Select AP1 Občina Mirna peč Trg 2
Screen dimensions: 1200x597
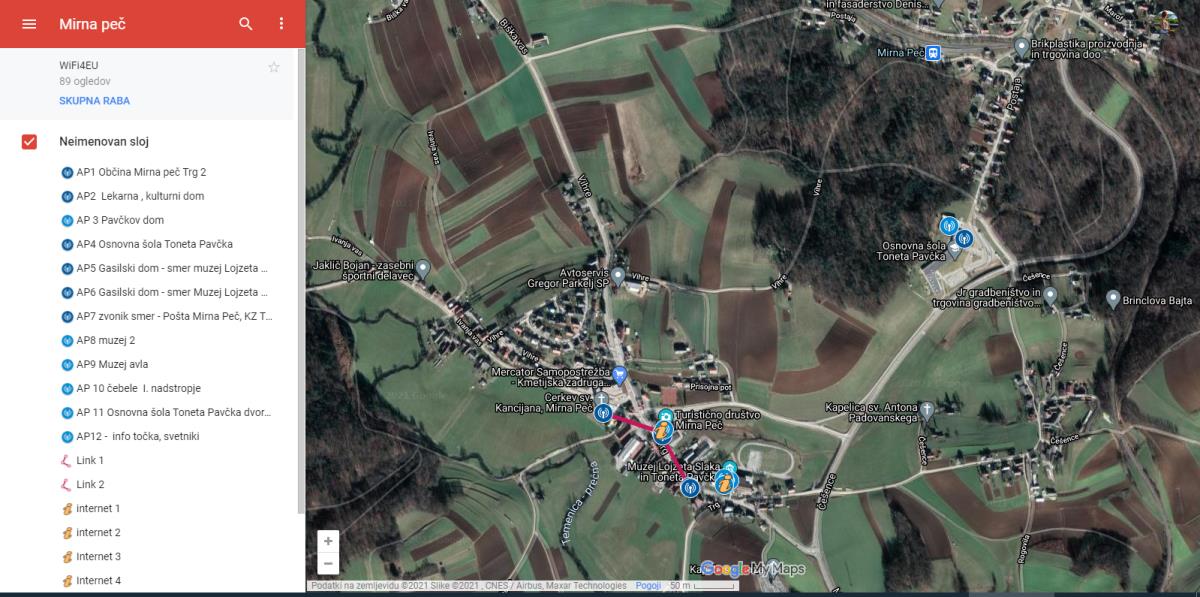pos(140,172)
